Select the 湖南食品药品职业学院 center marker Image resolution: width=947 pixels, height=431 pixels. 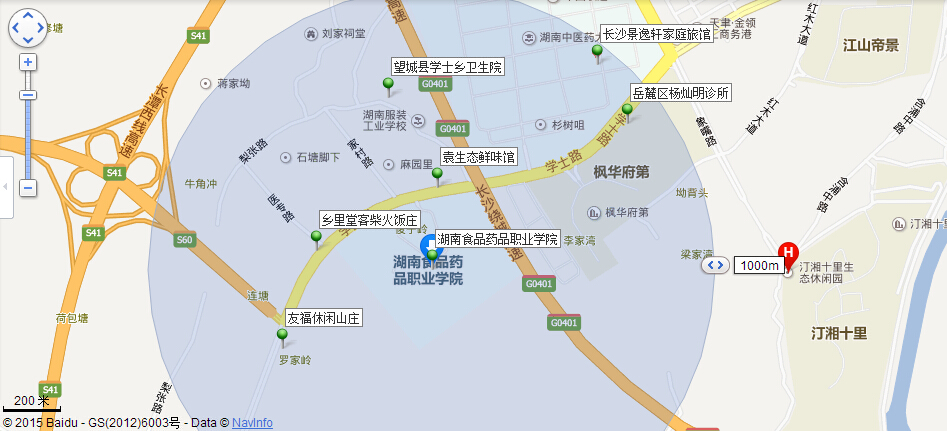[x=431, y=244]
